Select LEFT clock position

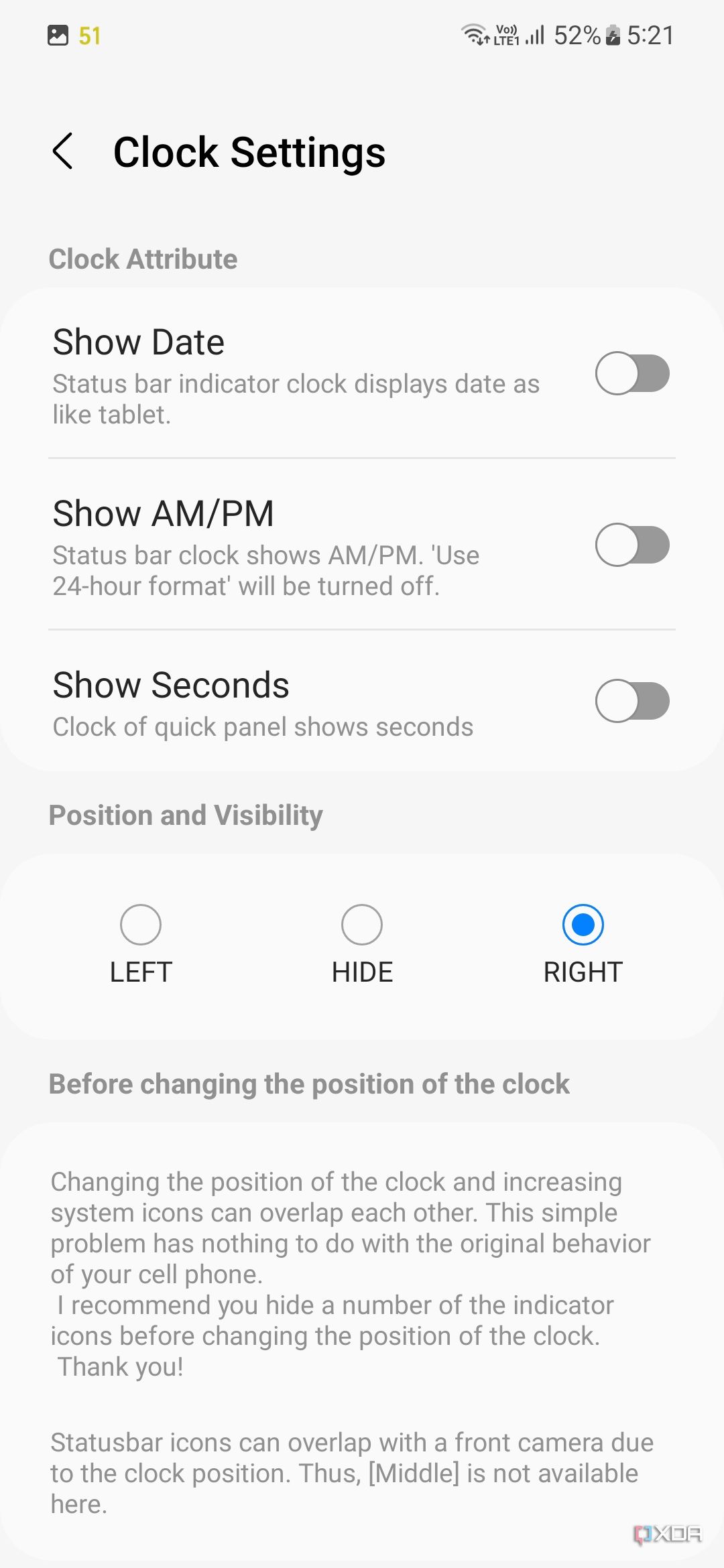pyautogui.click(x=140, y=924)
